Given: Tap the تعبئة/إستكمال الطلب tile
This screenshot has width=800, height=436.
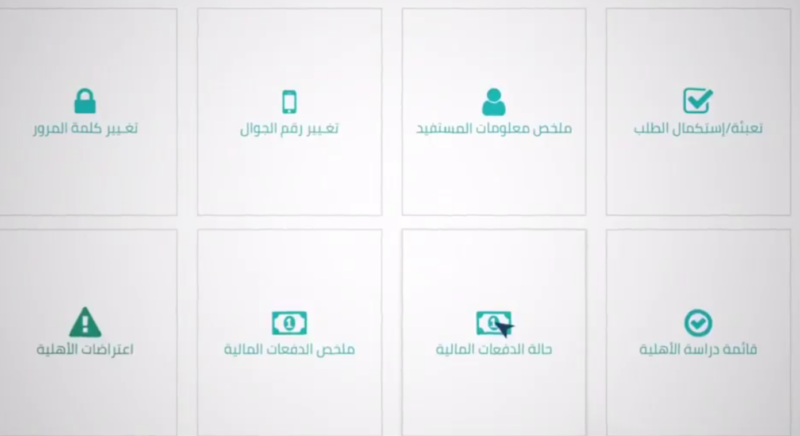Looking at the screenshot, I should [698, 113].
